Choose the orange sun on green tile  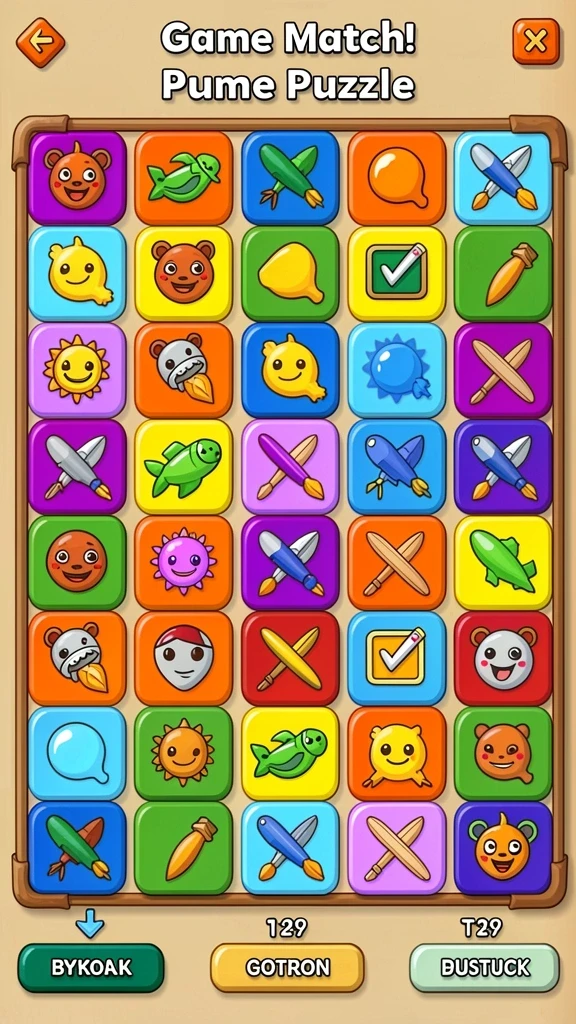(x=184, y=754)
